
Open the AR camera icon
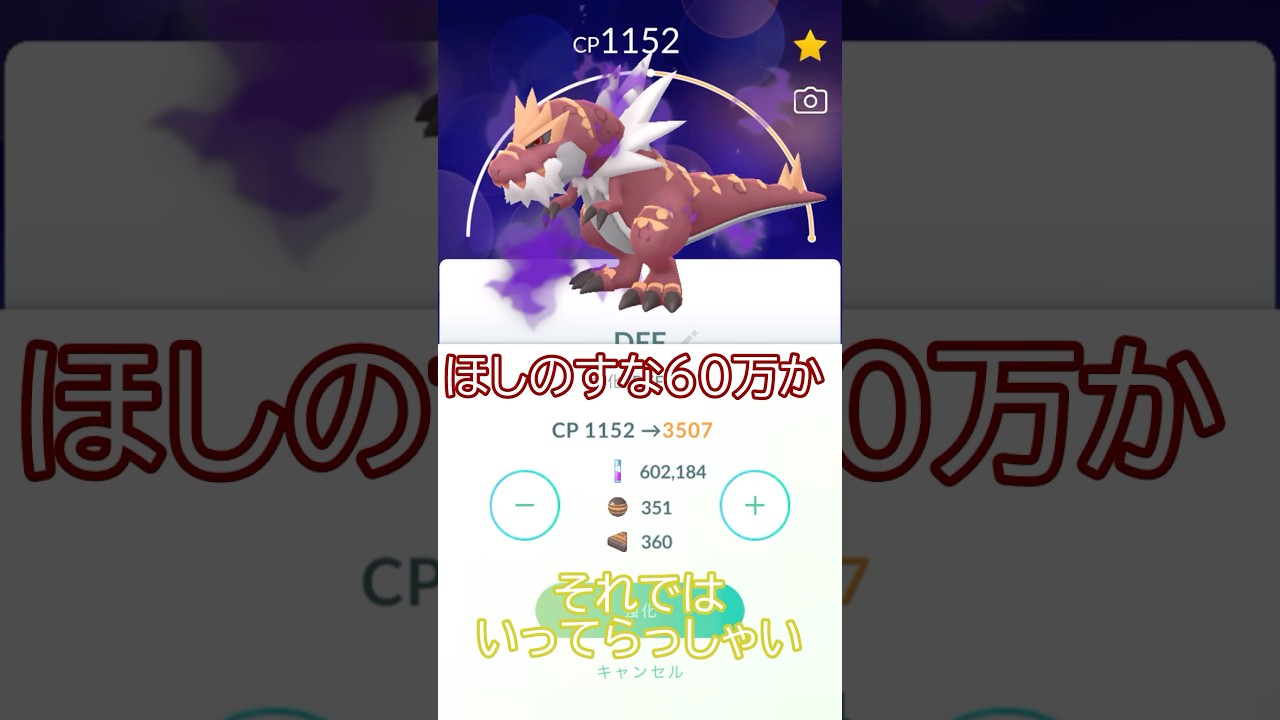810,101
